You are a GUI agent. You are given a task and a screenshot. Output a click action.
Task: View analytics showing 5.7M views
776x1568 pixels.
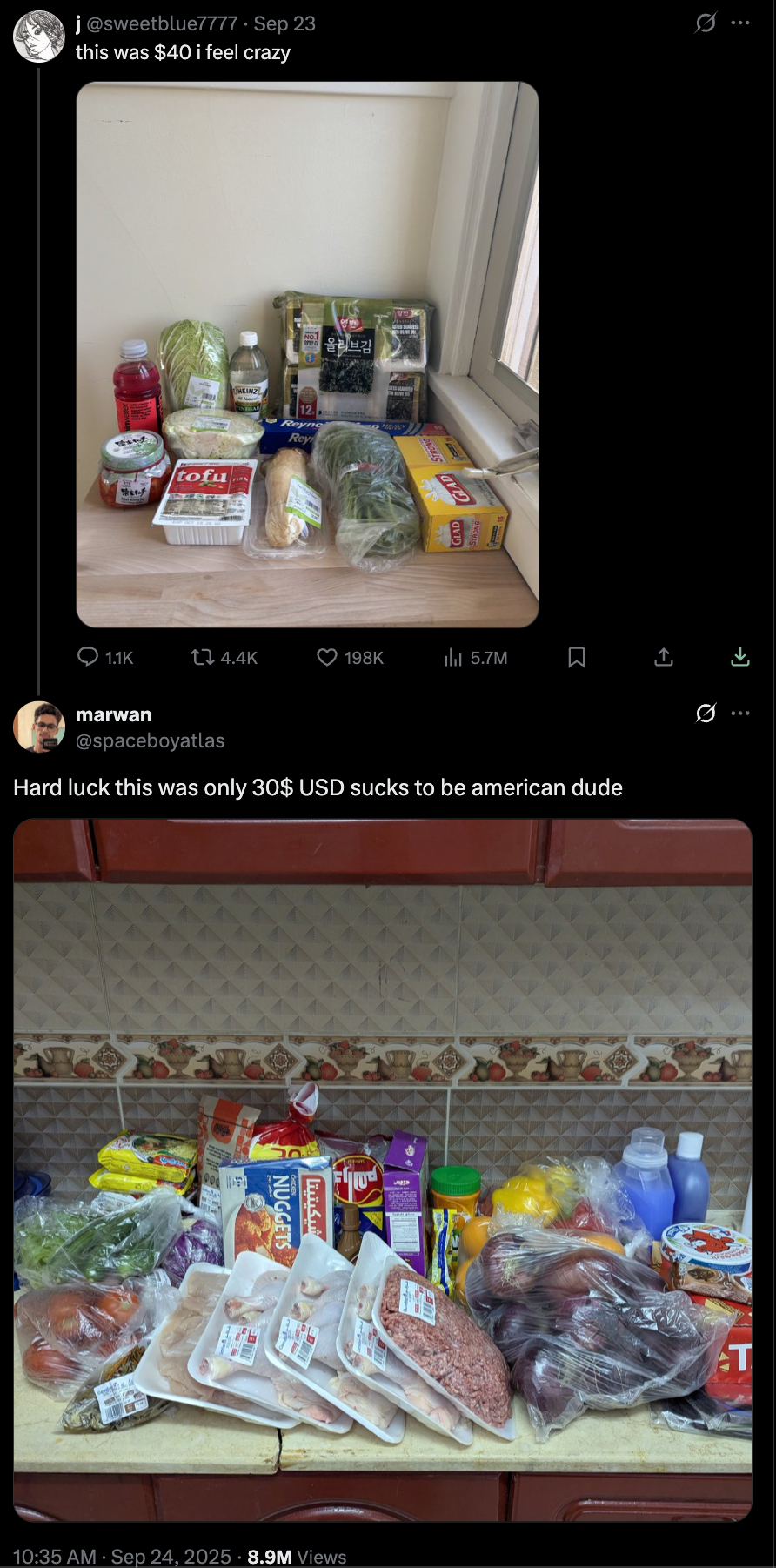pos(475,657)
